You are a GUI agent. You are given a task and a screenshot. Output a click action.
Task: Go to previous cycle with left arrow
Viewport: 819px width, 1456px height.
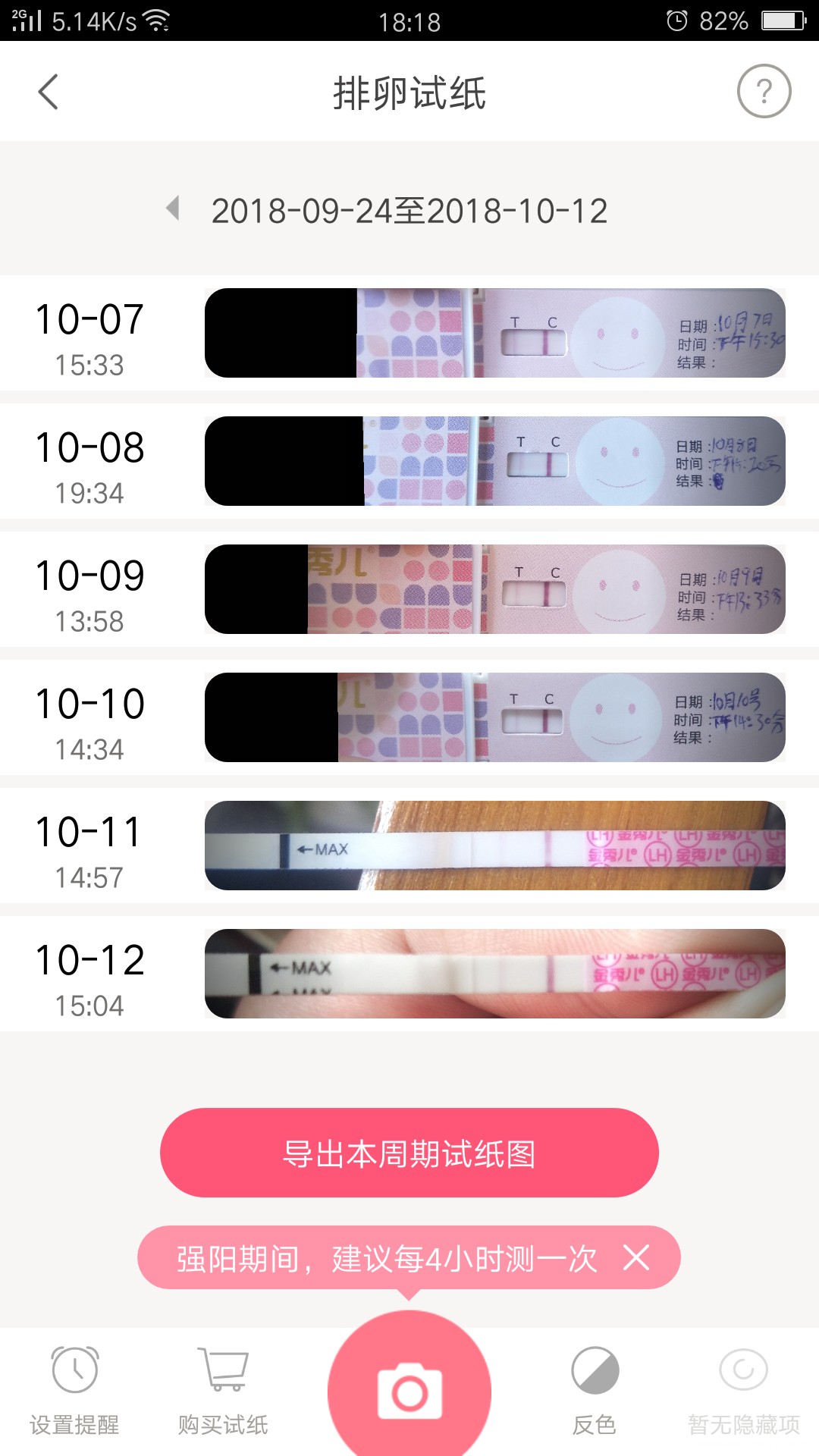(176, 210)
